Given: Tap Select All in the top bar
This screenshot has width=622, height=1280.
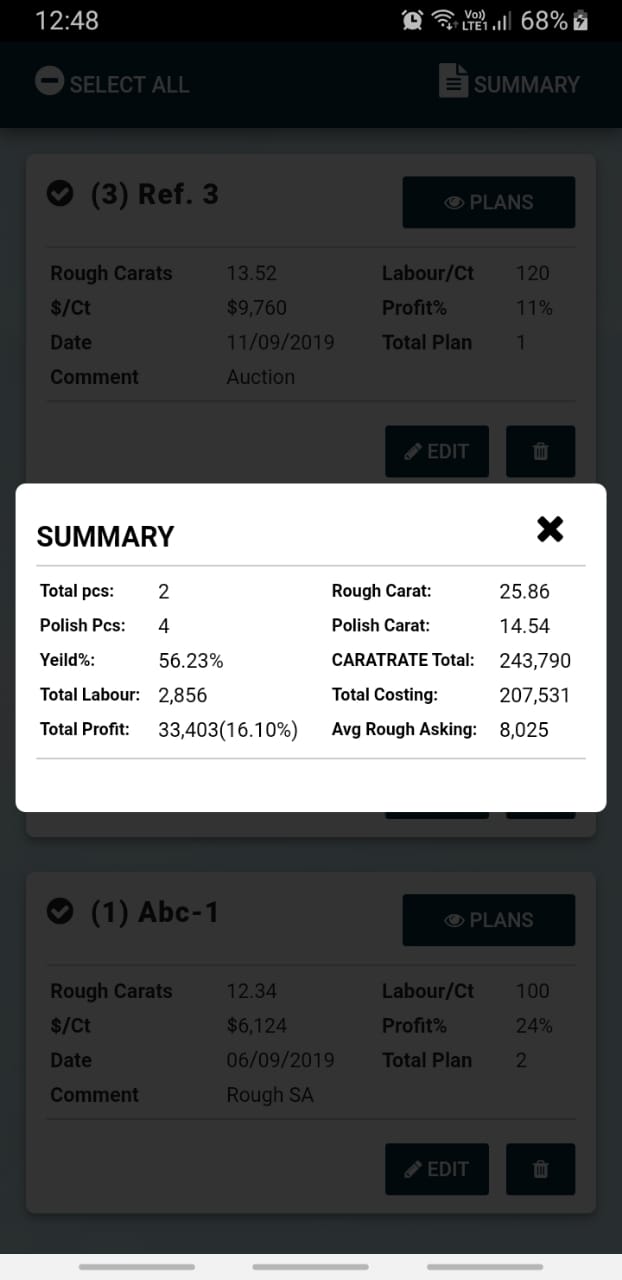Looking at the screenshot, I should (x=112, y=83).
